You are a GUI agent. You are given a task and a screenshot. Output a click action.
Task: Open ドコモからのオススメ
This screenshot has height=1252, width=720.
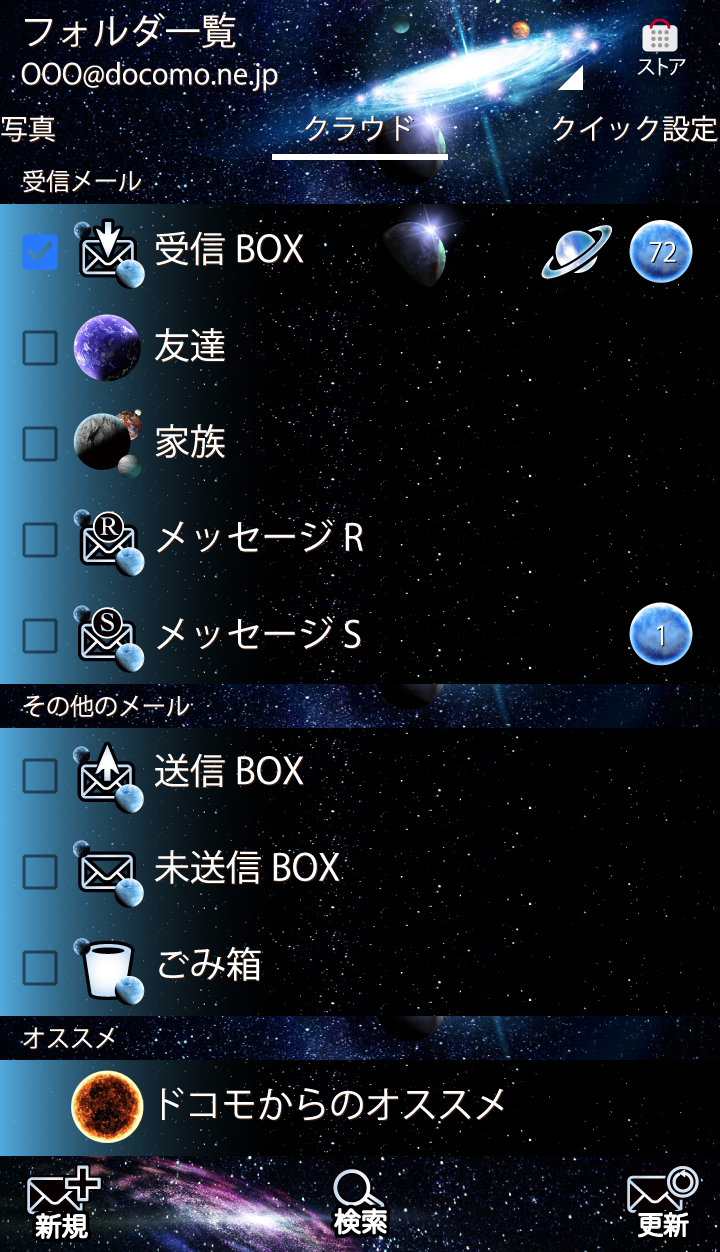[x=330, y=1106]
